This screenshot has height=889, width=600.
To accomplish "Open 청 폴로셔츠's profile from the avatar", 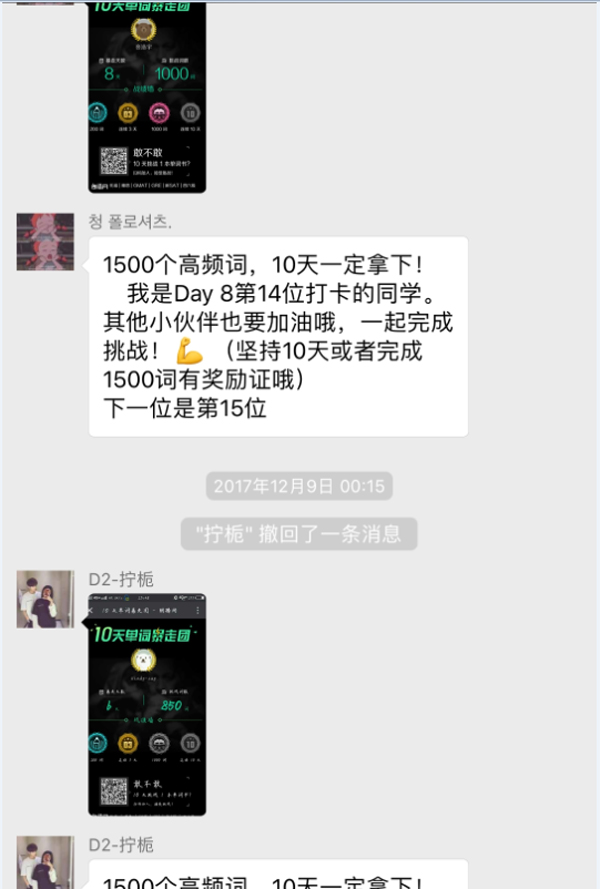I will pos(45,241).
